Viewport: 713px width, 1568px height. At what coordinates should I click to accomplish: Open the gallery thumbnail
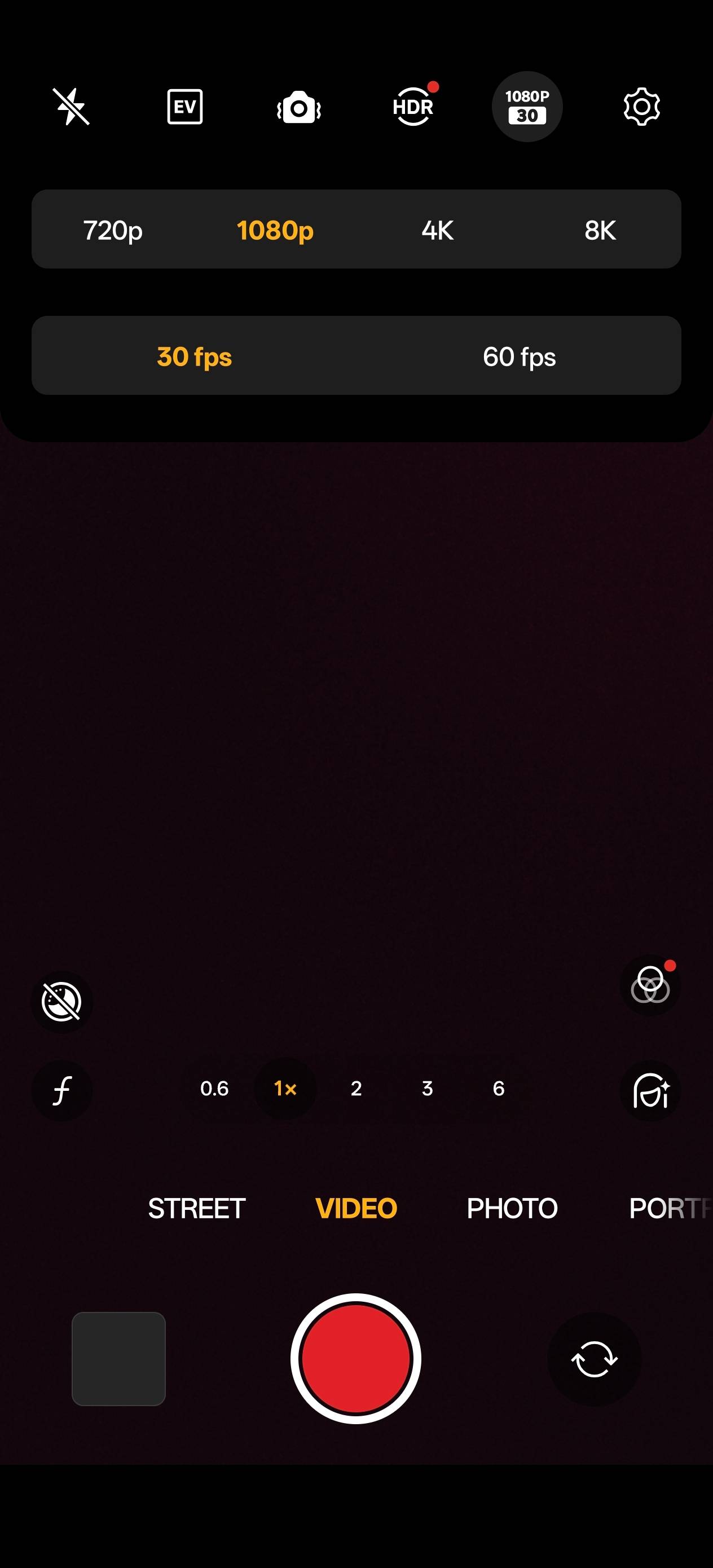pyautogui.click(x=118, y=1358)
